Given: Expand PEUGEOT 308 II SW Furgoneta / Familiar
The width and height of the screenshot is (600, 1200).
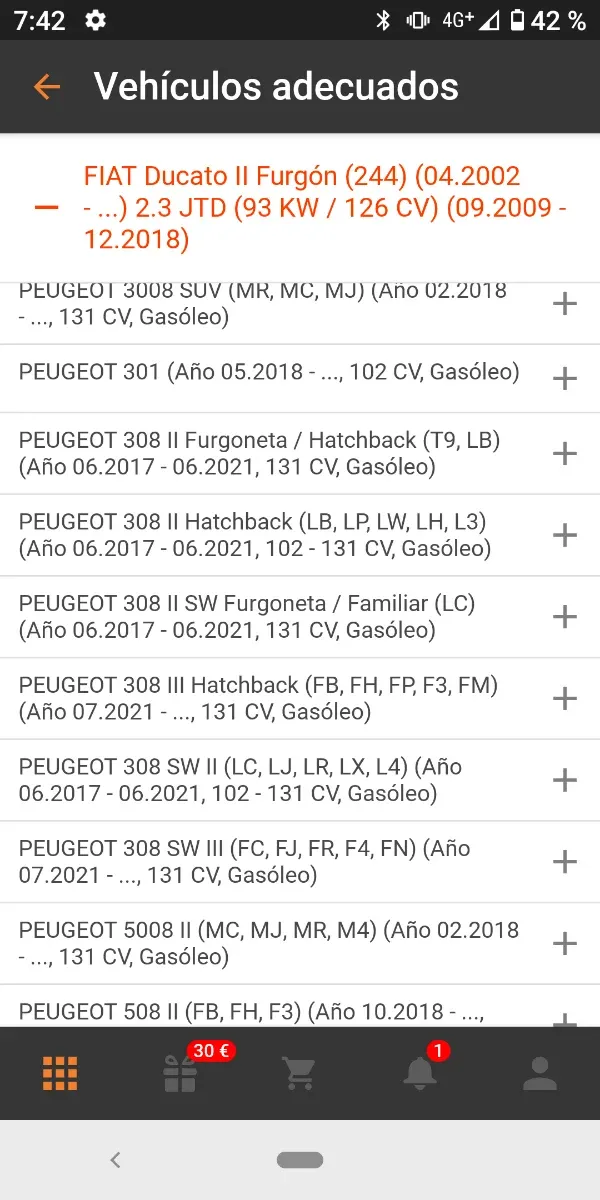Looking at the screenshot, I should (x=565, y=617).
